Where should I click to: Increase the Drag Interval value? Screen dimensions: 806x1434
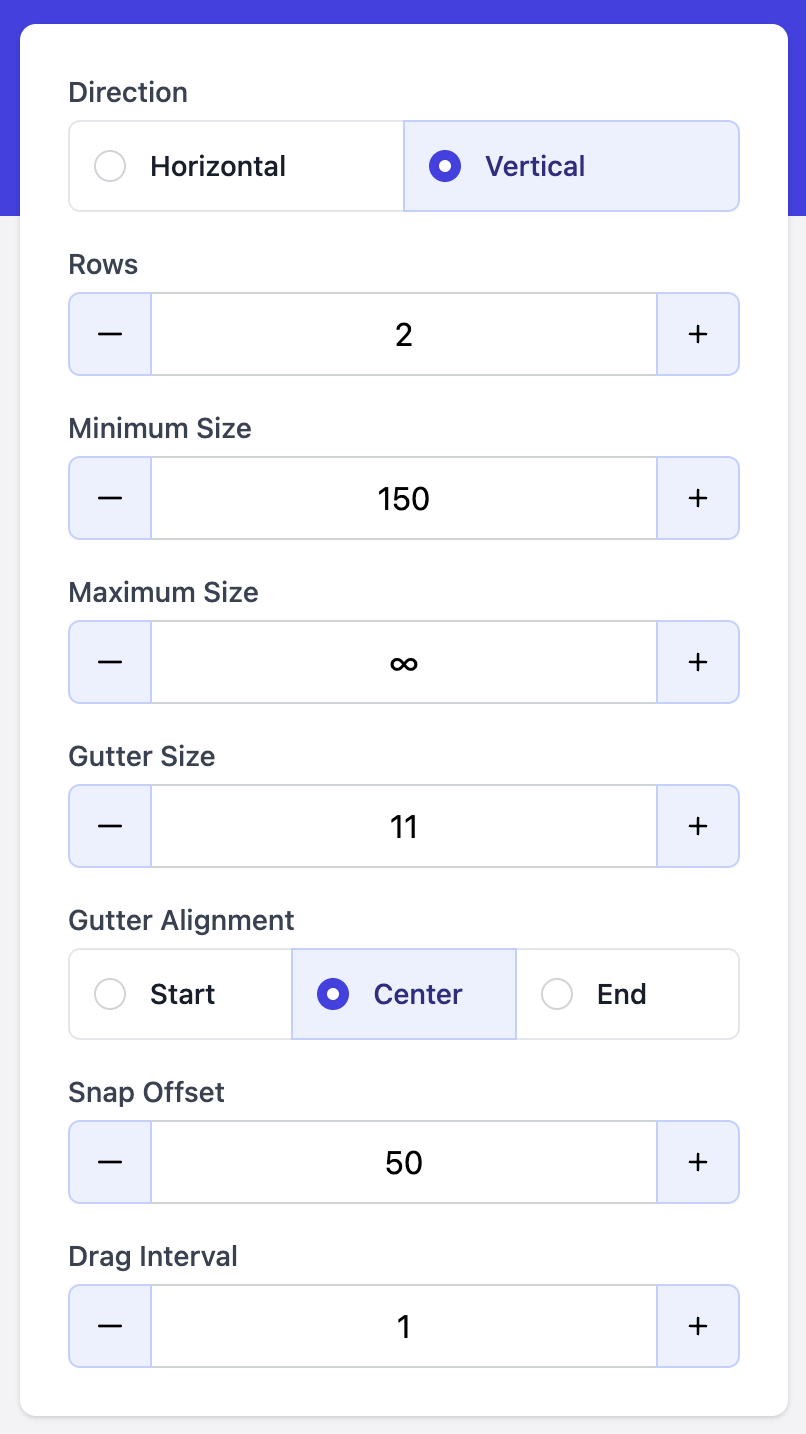pos(697,1326)
